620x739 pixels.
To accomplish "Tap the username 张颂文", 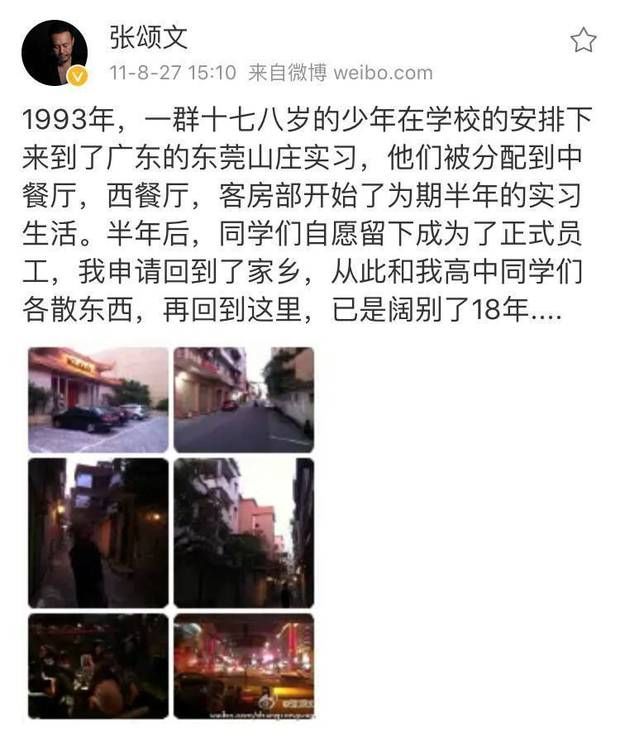I will tap(148, 38).
